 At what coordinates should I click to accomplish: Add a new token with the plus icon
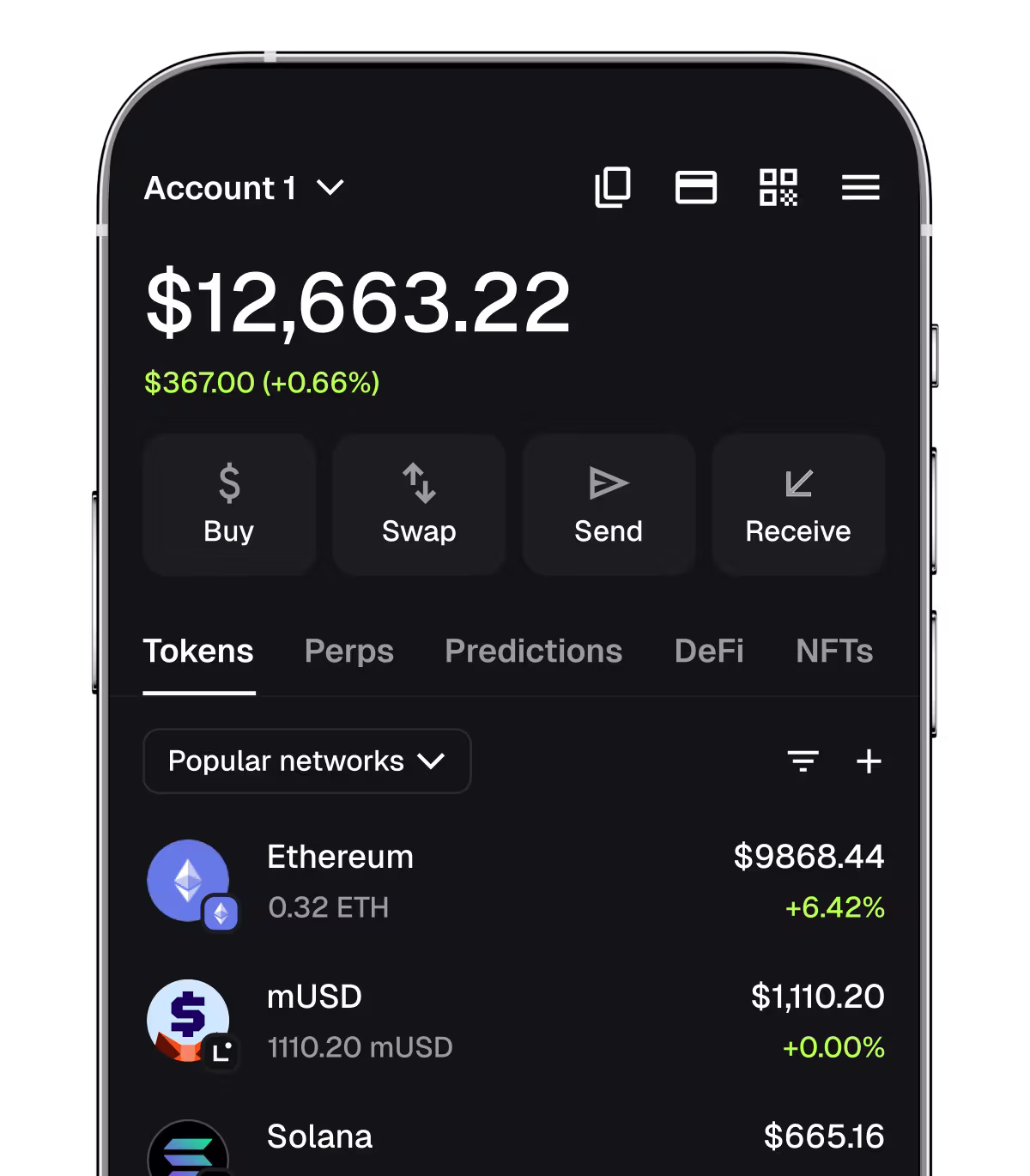(868, 761)
